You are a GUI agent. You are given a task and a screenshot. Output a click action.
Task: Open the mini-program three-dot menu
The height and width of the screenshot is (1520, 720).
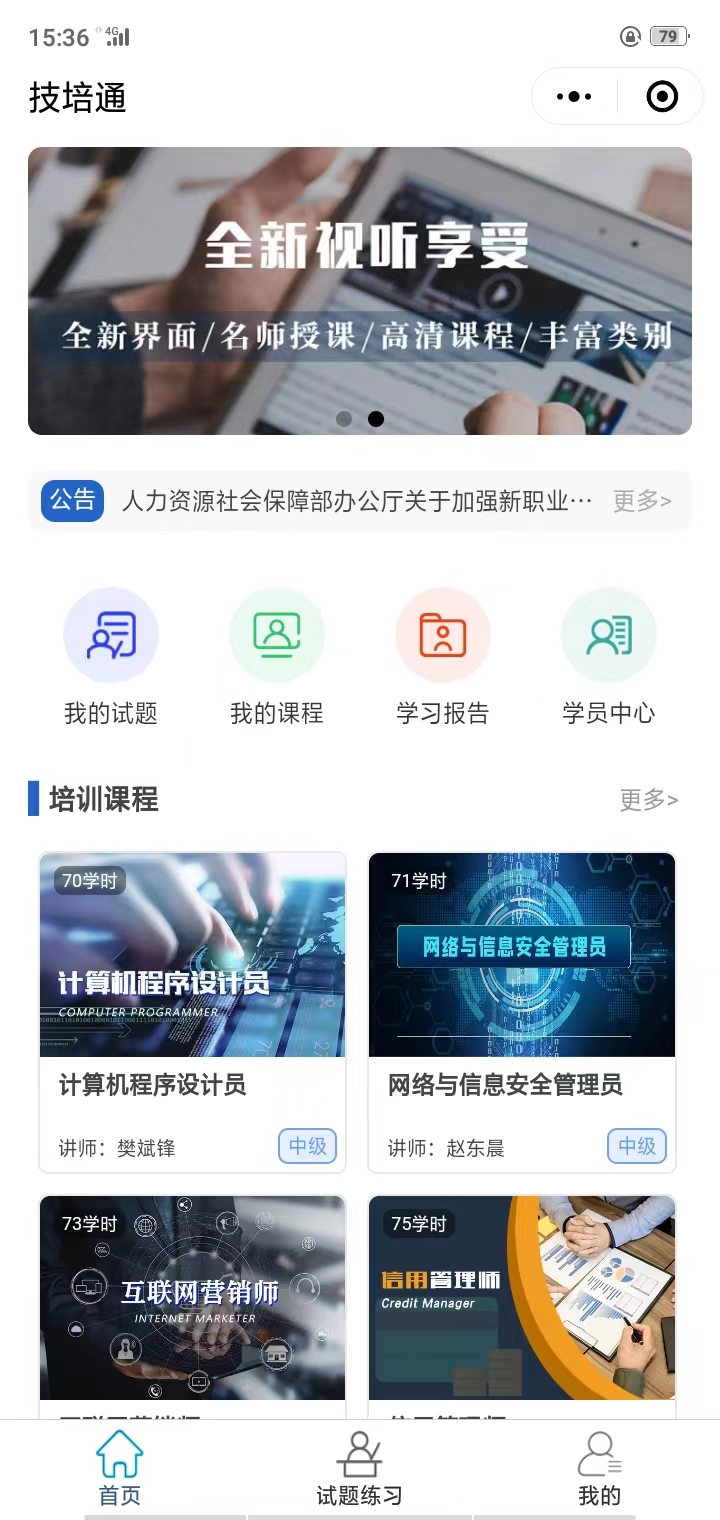tap(574, 97)
